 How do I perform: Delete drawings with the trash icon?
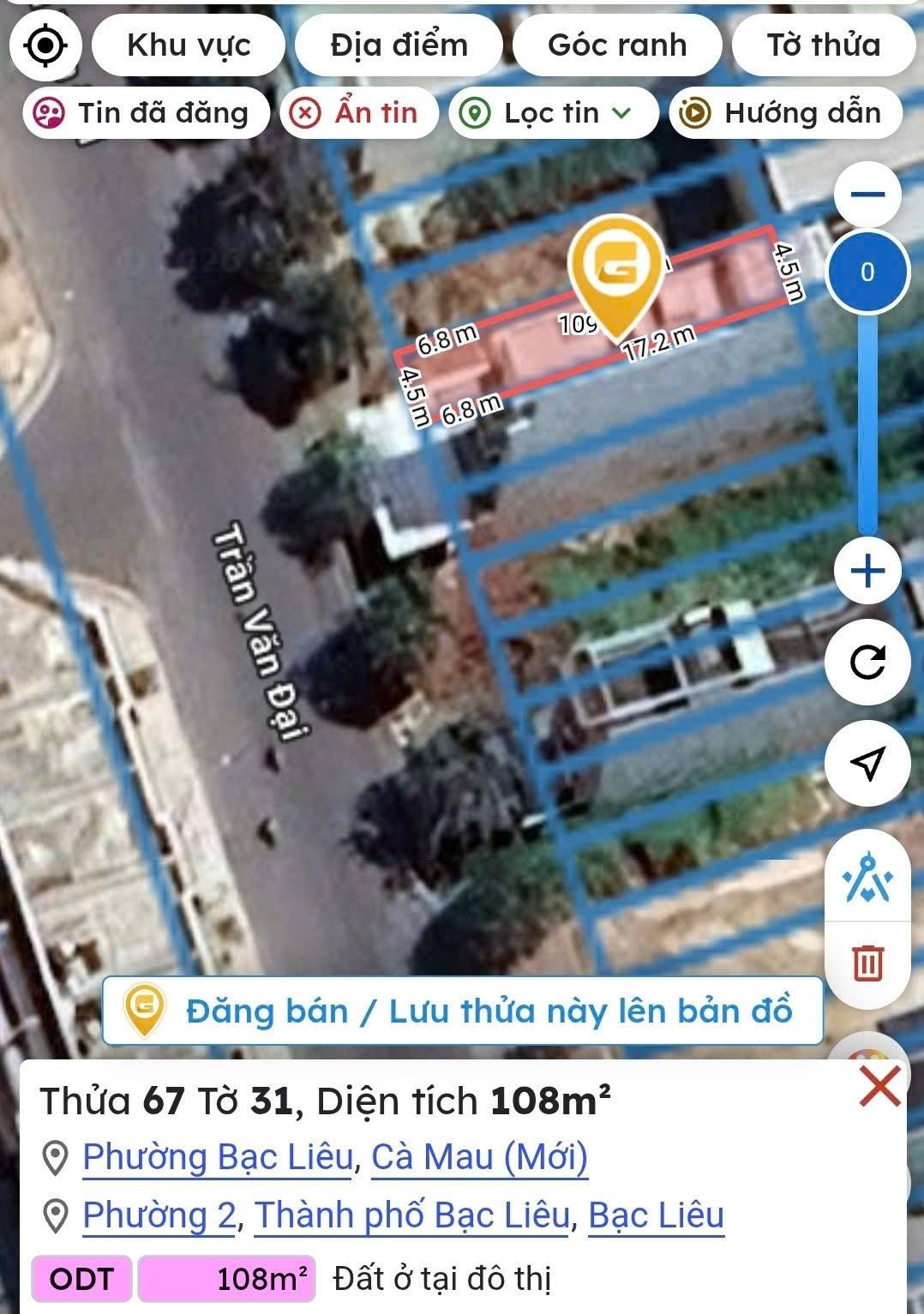tap(867, 962)
